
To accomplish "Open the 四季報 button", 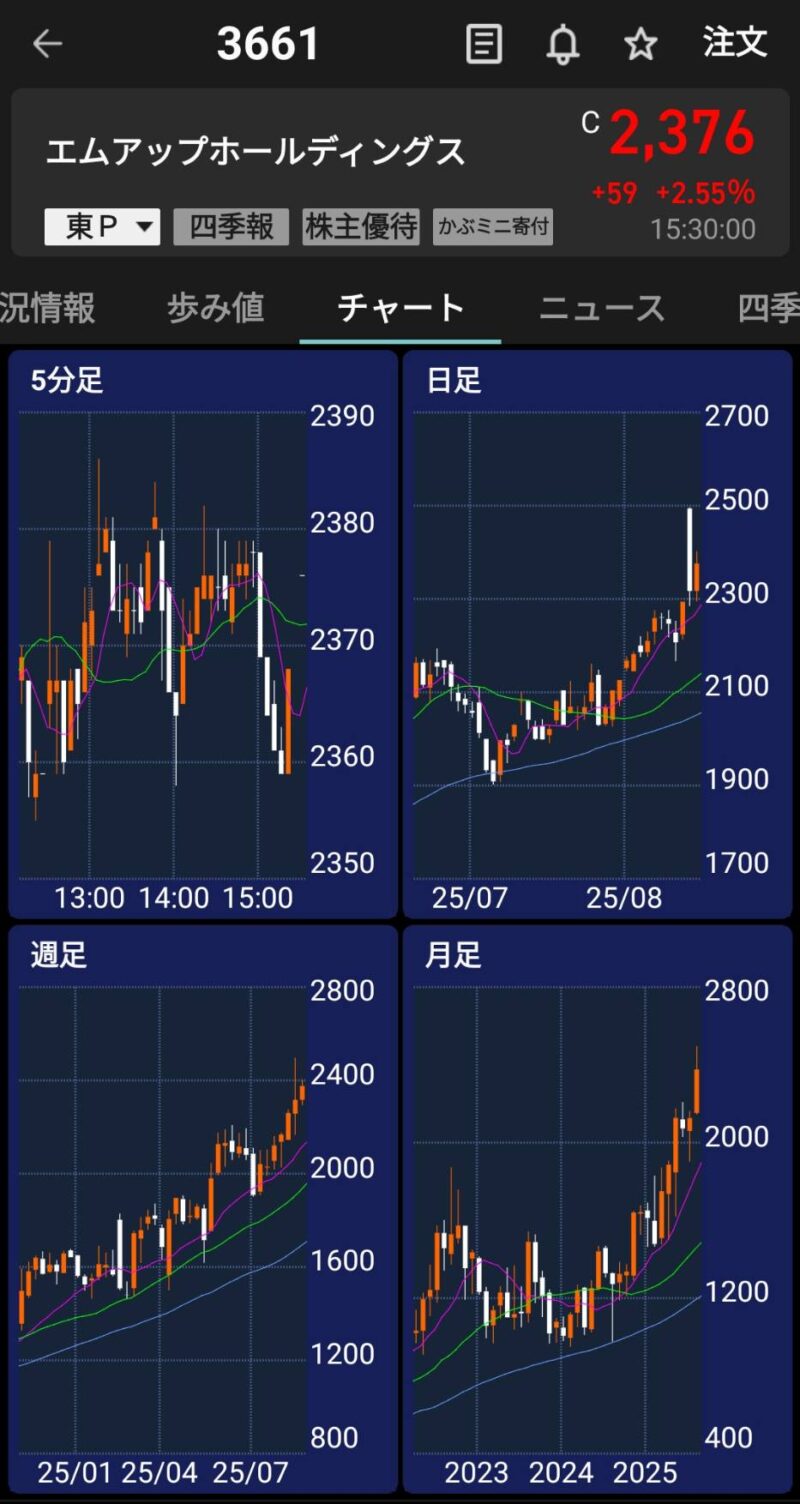I will pos(231,227).
